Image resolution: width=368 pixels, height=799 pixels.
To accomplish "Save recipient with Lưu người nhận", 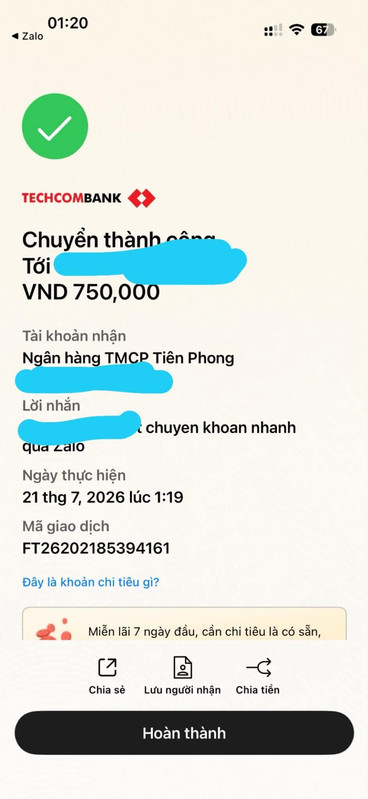I will 182,676.
